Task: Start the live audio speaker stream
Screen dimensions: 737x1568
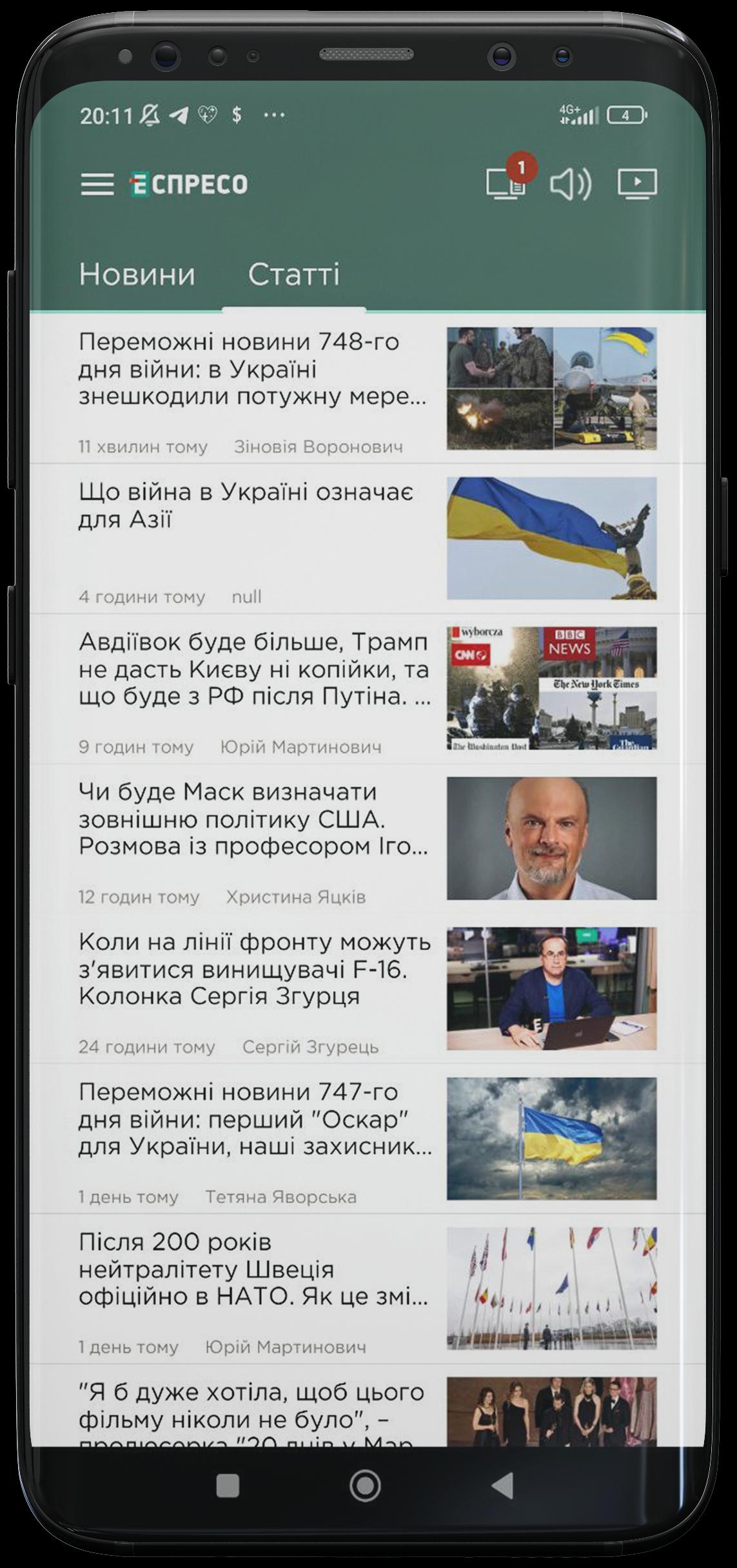Action: point(571,184)
